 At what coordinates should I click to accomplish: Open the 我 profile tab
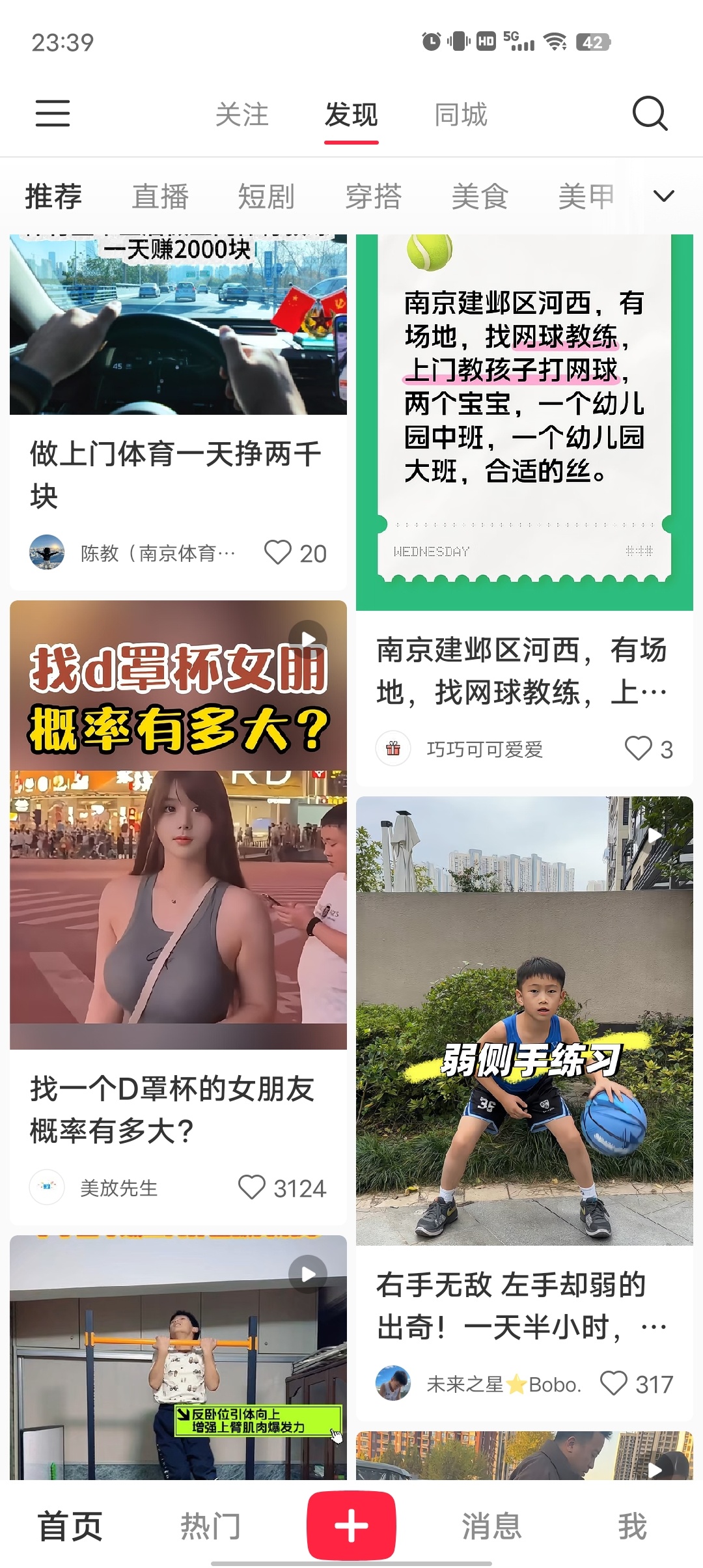tap(632, 1526)
